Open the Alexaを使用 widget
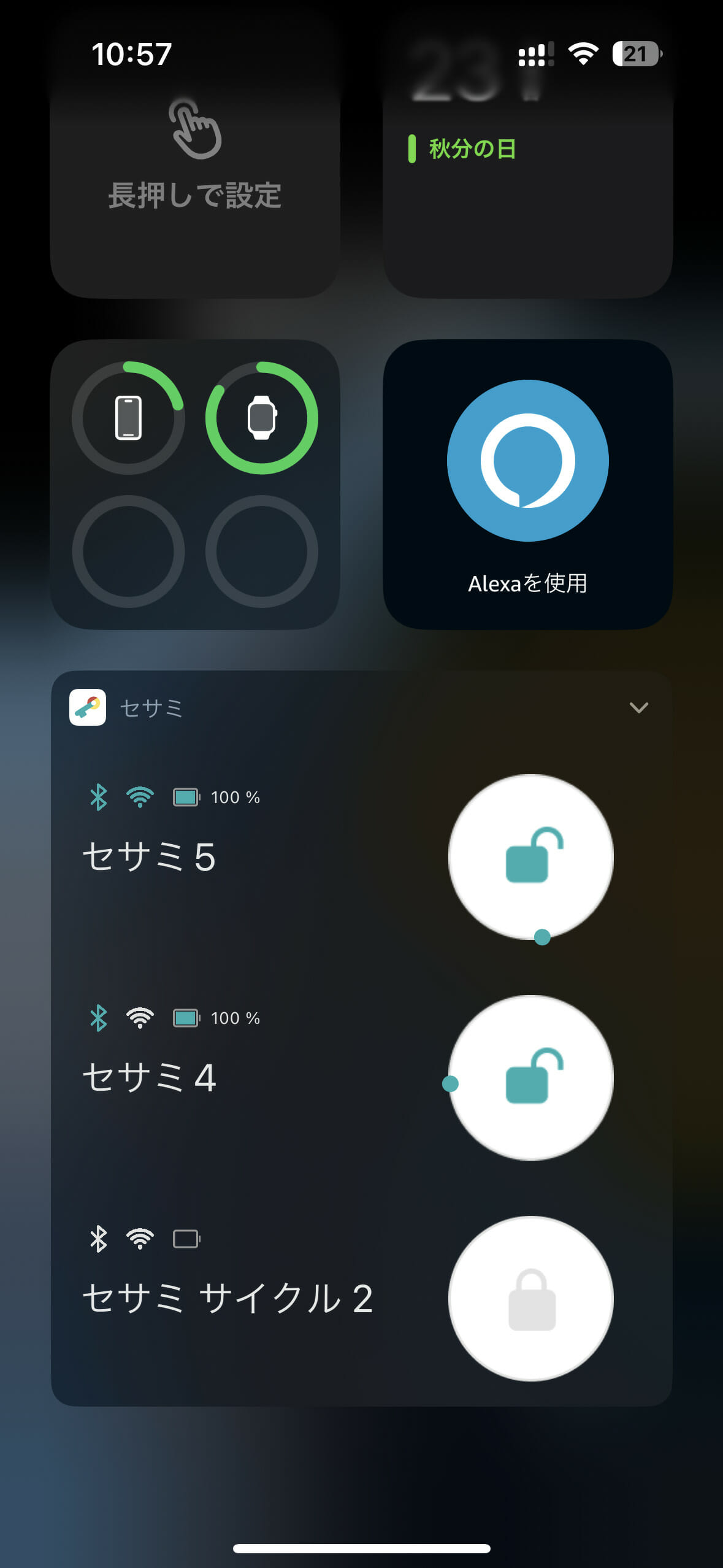The height and width of the screenshot is (1568, 723). pyautogui.click(x=527, y=484)
